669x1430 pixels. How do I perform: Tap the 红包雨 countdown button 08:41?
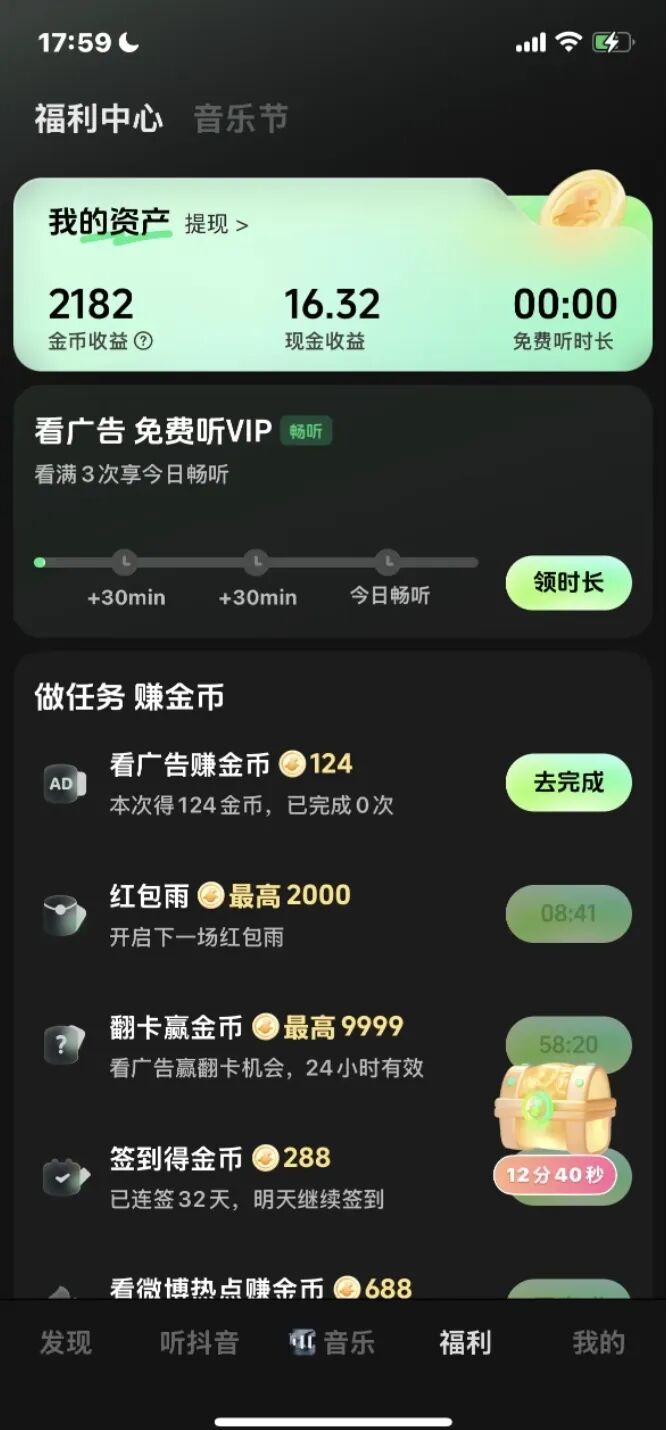coord(568,913)
